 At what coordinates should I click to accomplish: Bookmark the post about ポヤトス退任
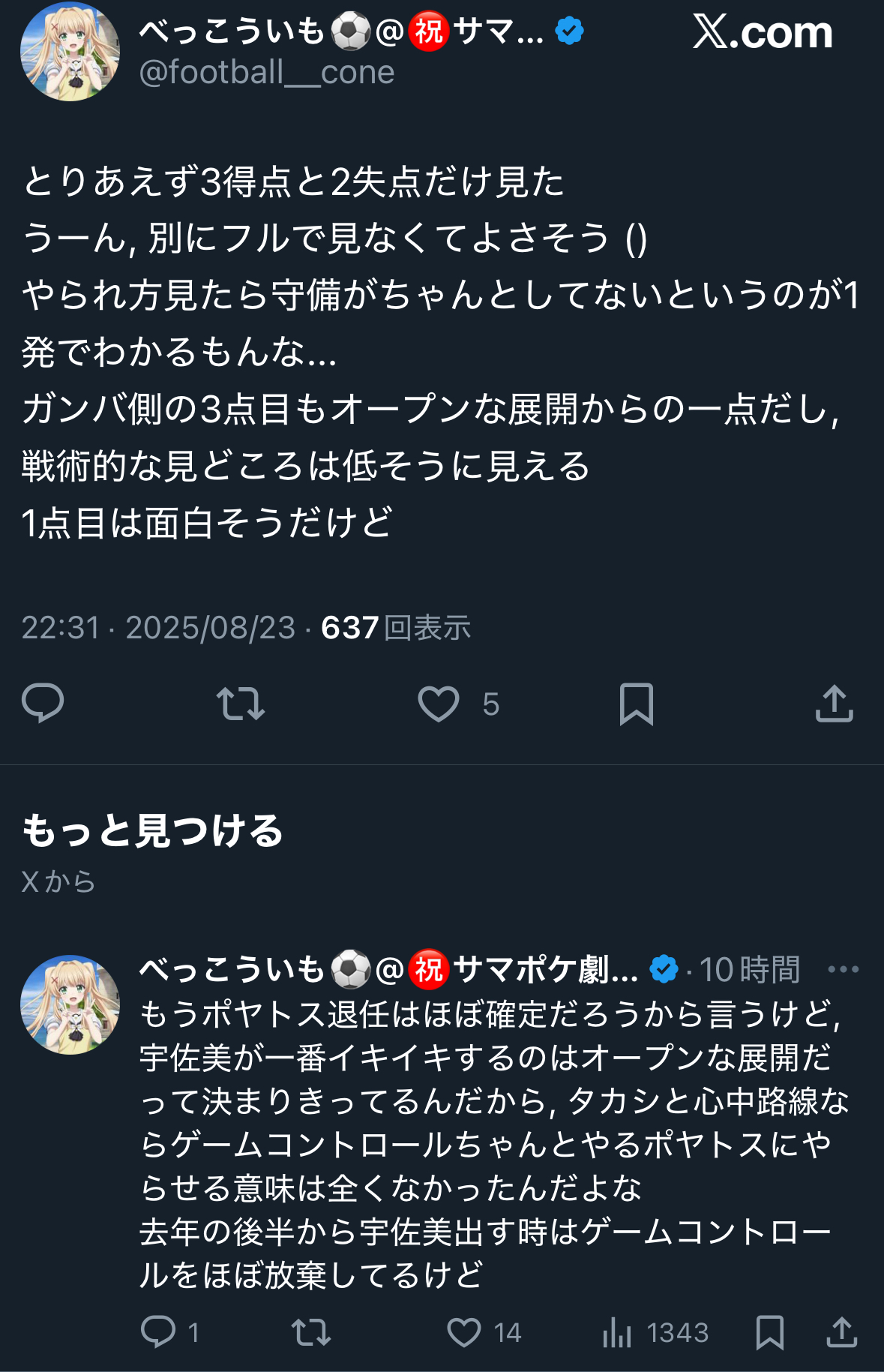770,1332
